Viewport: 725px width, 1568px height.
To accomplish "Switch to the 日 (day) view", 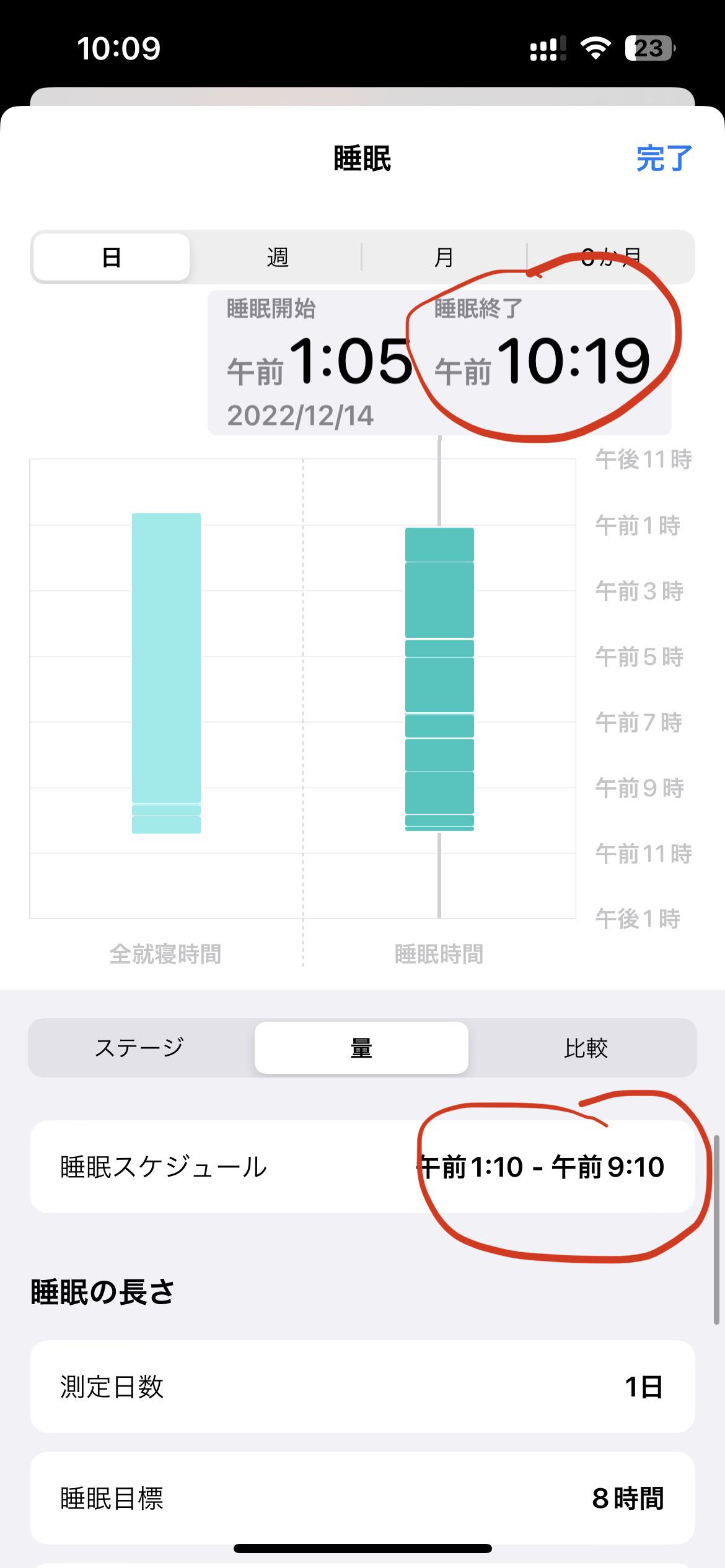I will click(112, 257).
